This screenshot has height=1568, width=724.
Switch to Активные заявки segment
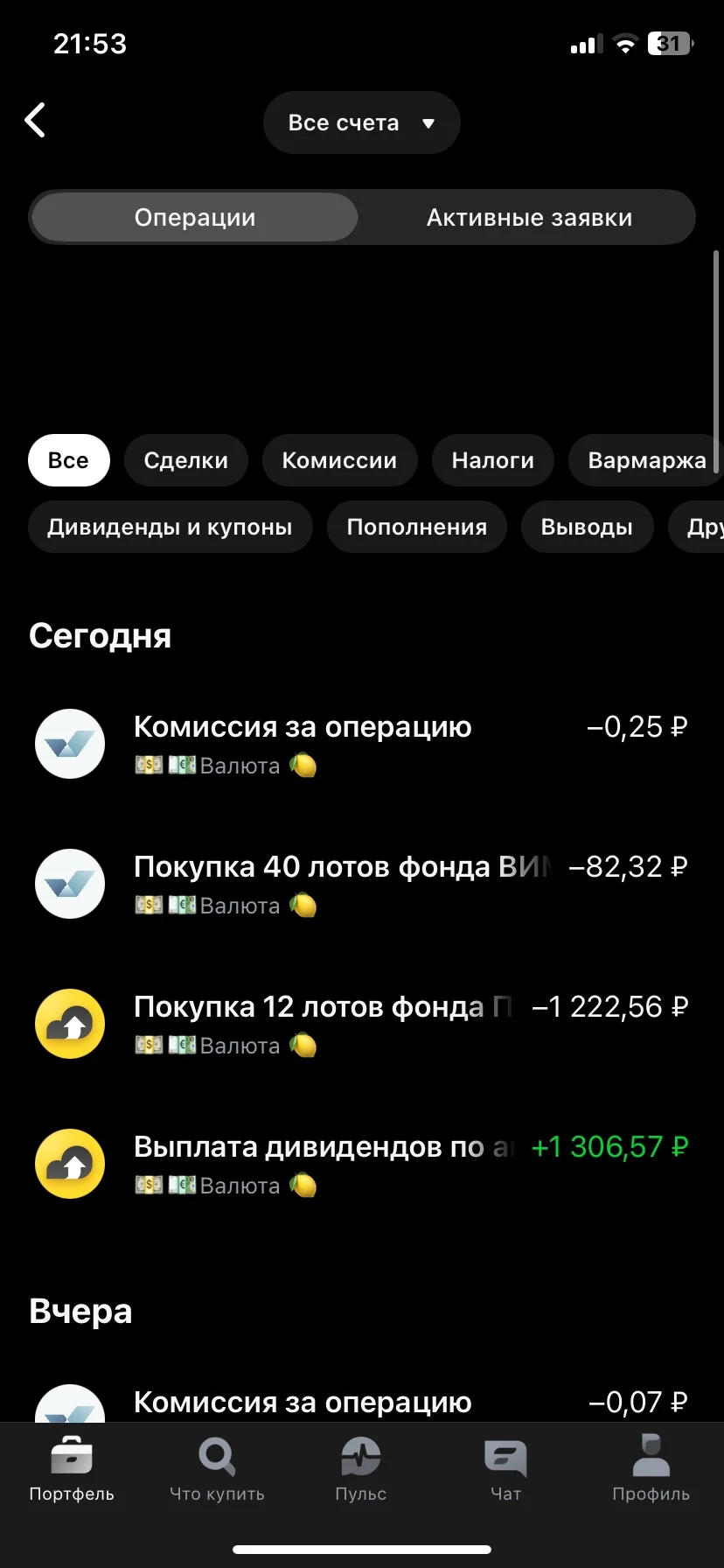click(x=529, y=217)
